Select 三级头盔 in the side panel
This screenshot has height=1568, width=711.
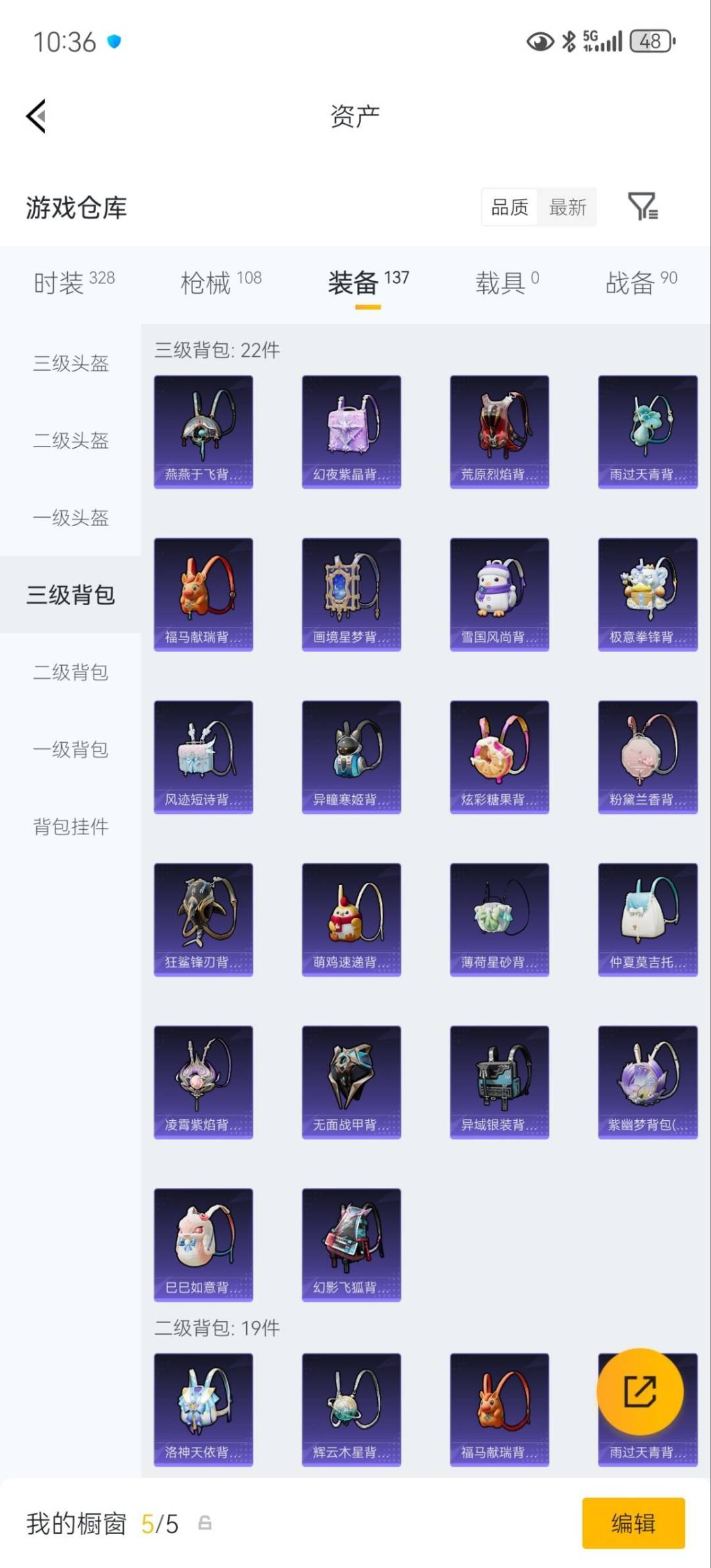pyautogui.click(x=69, y=364)
